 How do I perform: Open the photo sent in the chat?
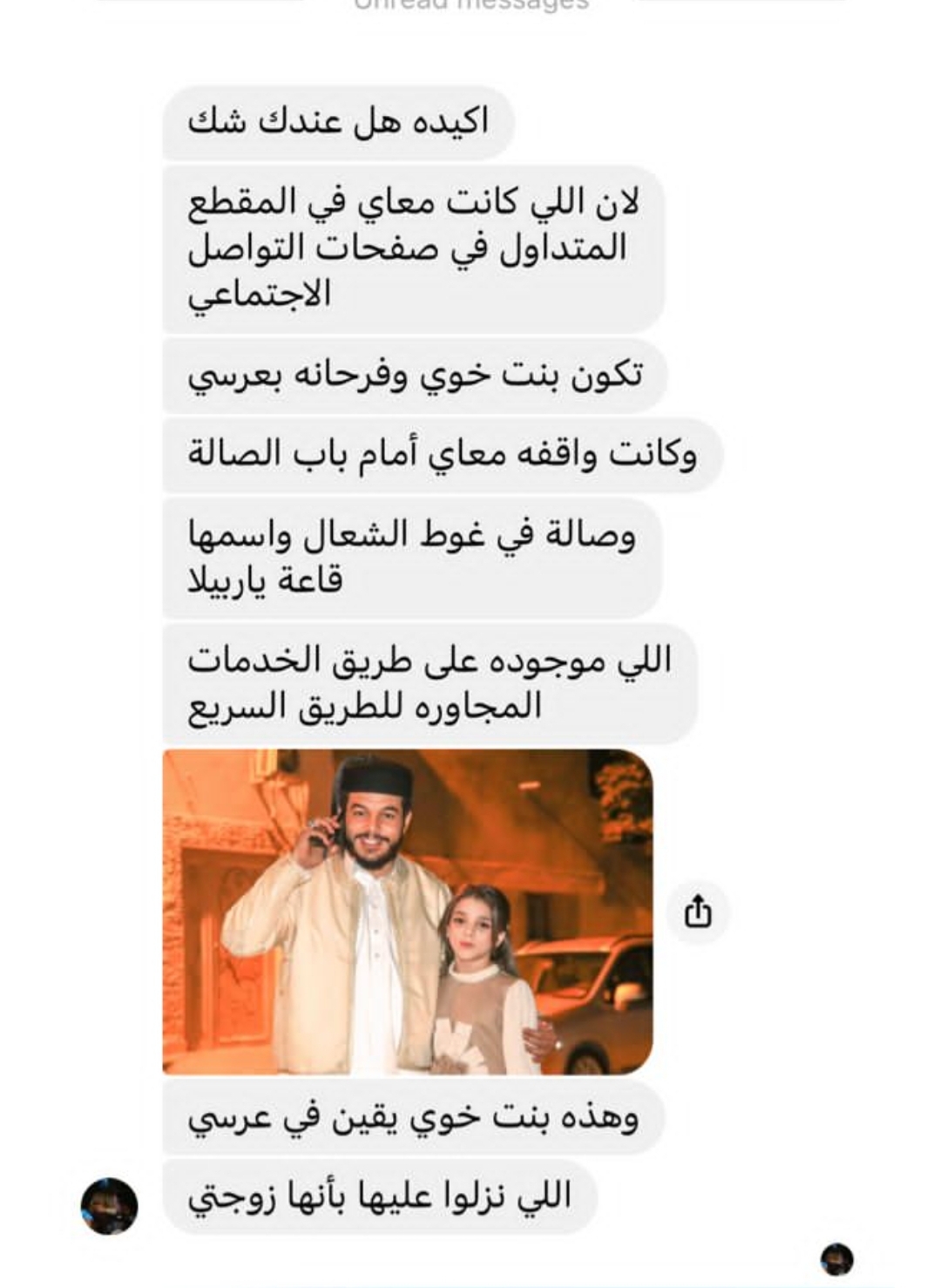pyautogui.click(x=407, y=912)
